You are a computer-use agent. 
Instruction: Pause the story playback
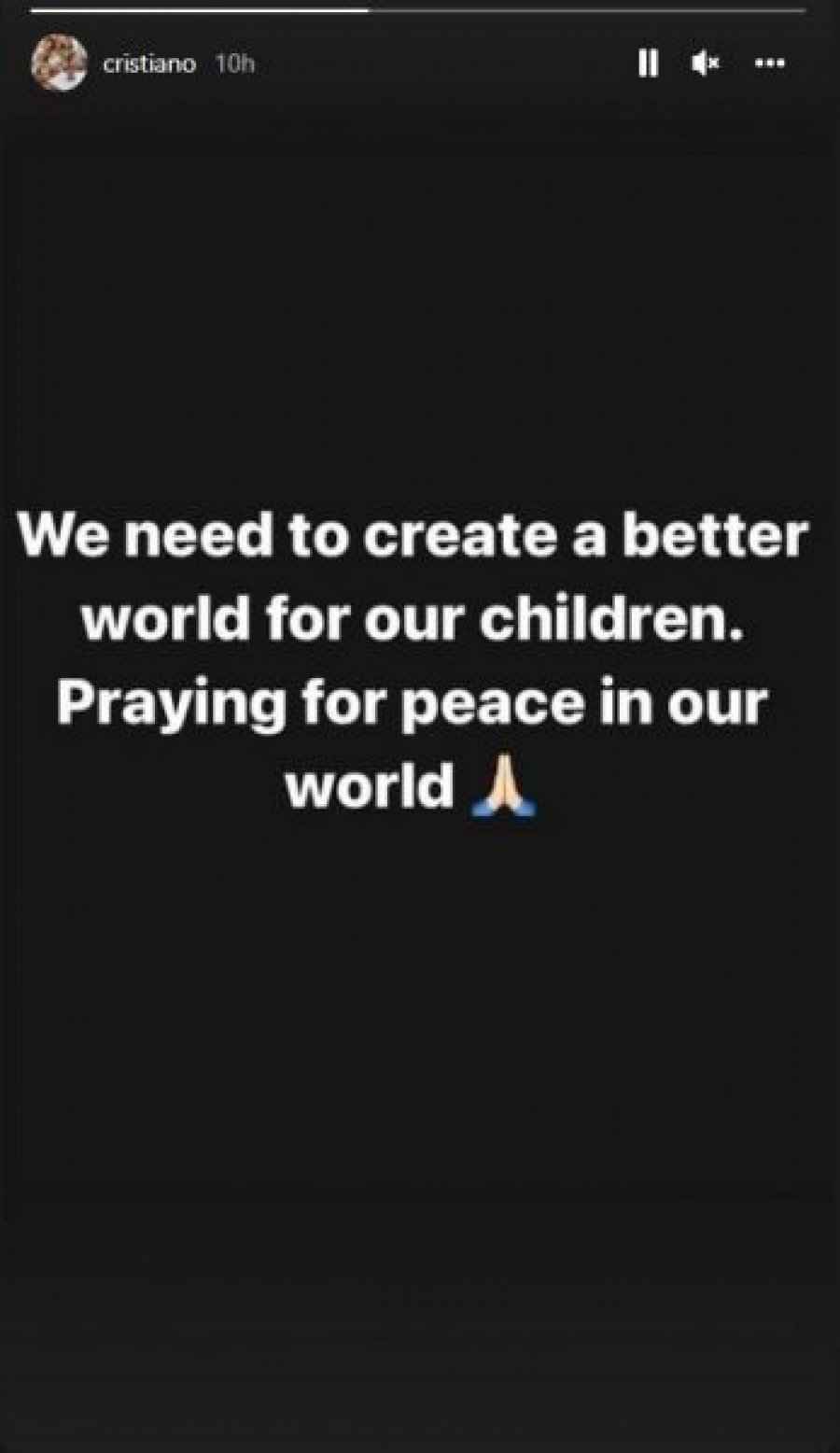(648, 63)
